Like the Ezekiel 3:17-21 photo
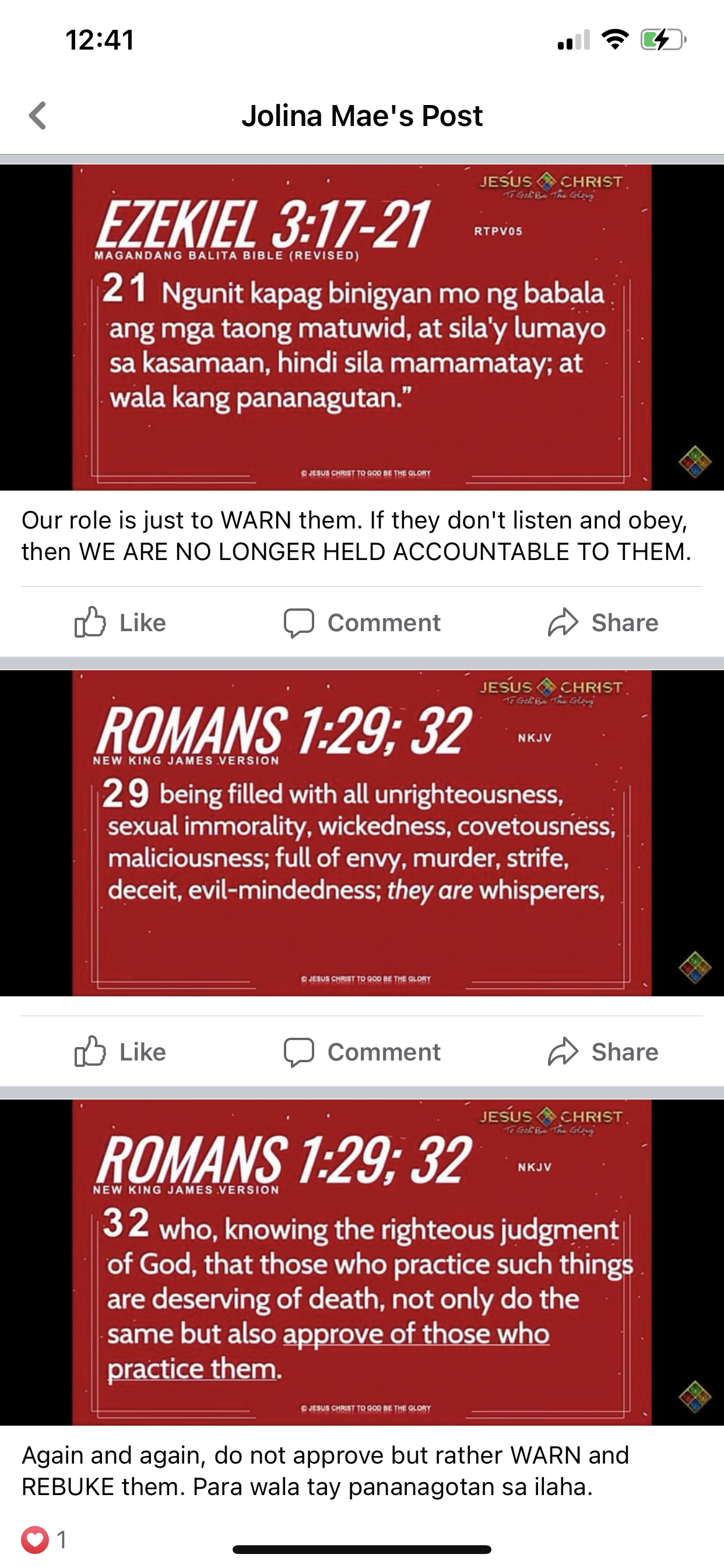 pos(120,622)
